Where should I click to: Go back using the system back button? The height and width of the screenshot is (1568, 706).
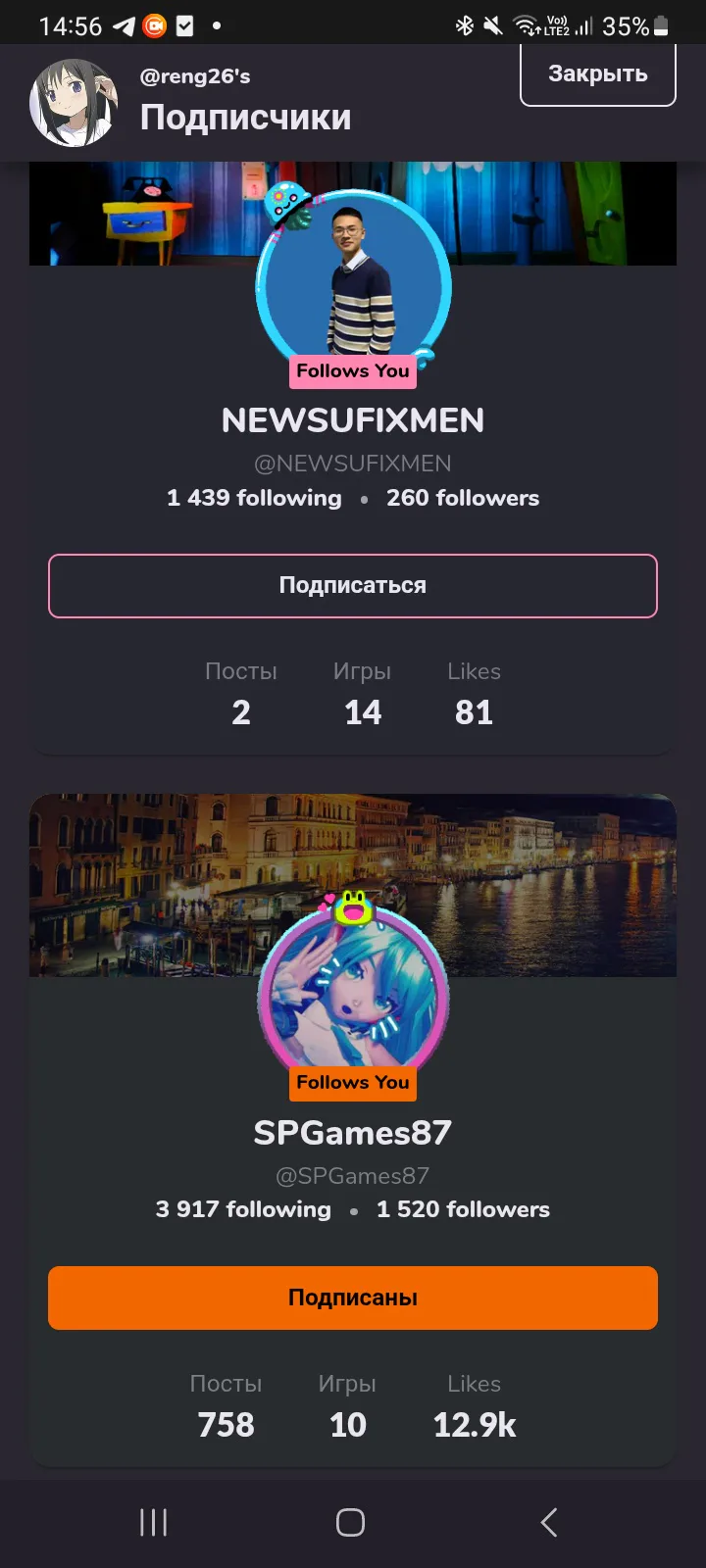coord(549,1522)
